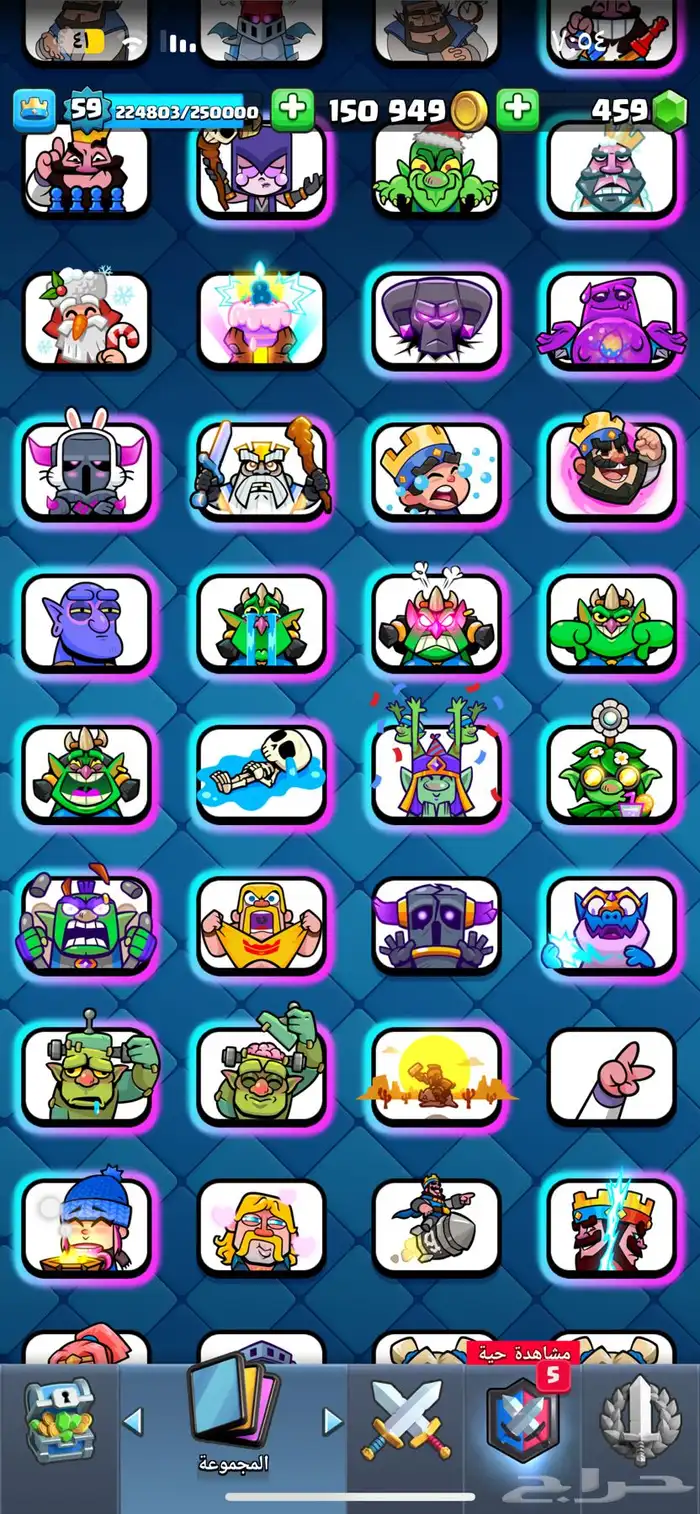Pick the goblin with party hat emote
The width and height of the screenshot is (700, 1514).
pos(436,770)
